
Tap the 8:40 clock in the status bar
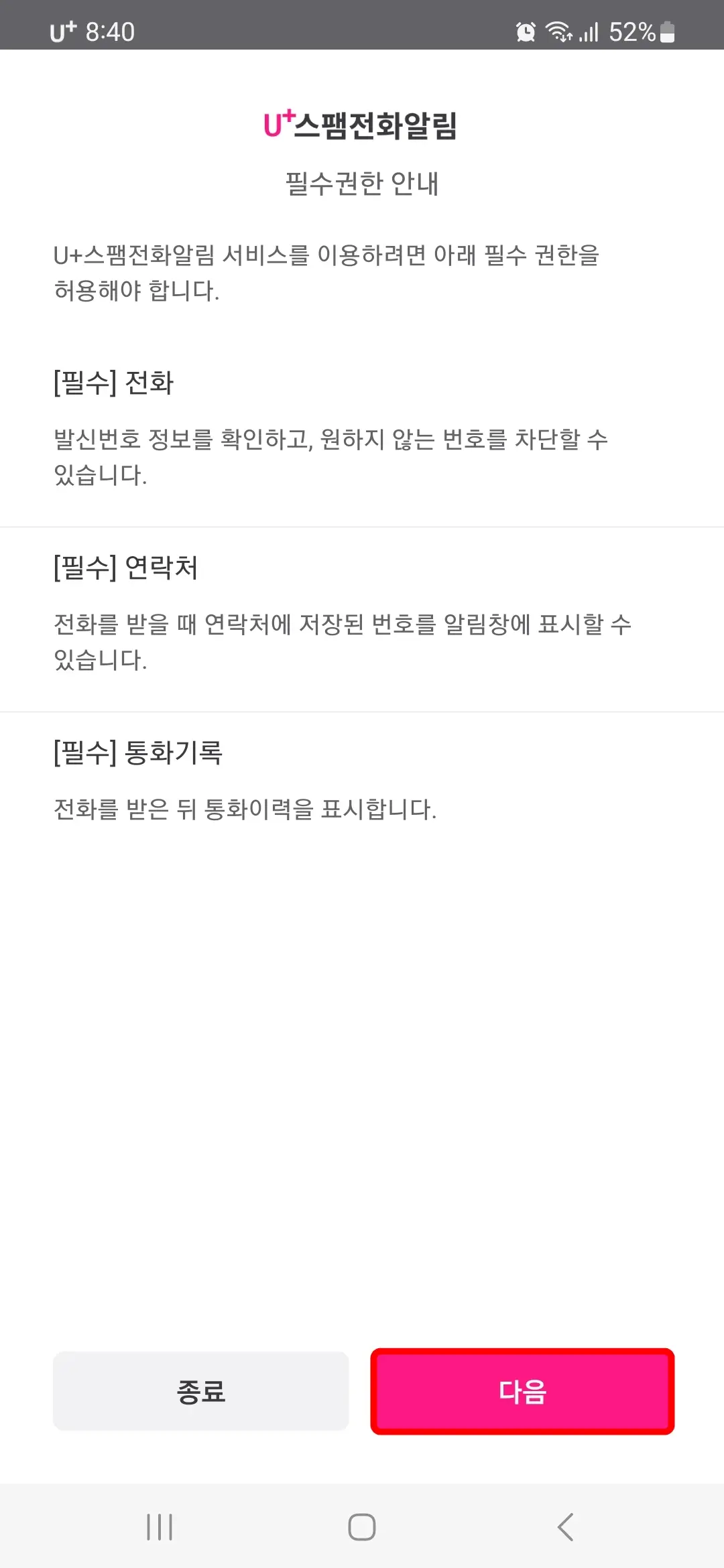click(111, 29)
